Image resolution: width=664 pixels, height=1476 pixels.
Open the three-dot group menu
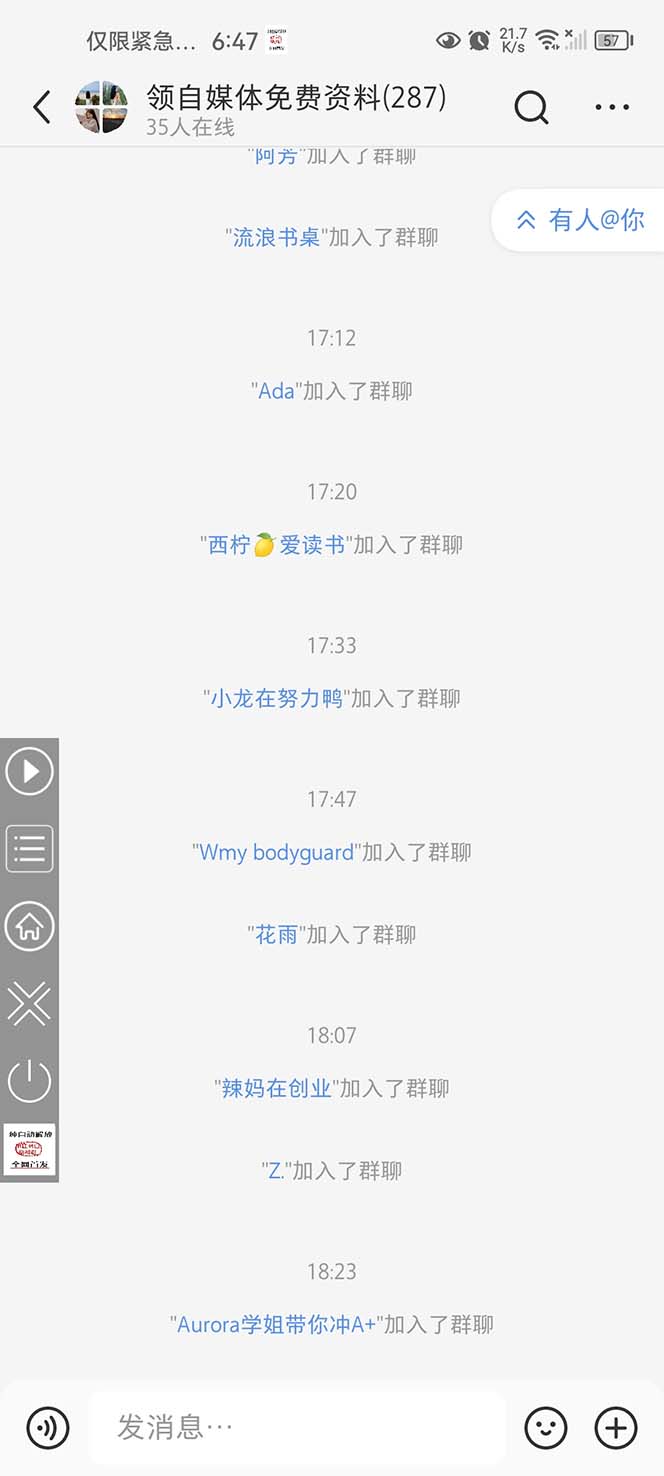click(x=612, y=107)
